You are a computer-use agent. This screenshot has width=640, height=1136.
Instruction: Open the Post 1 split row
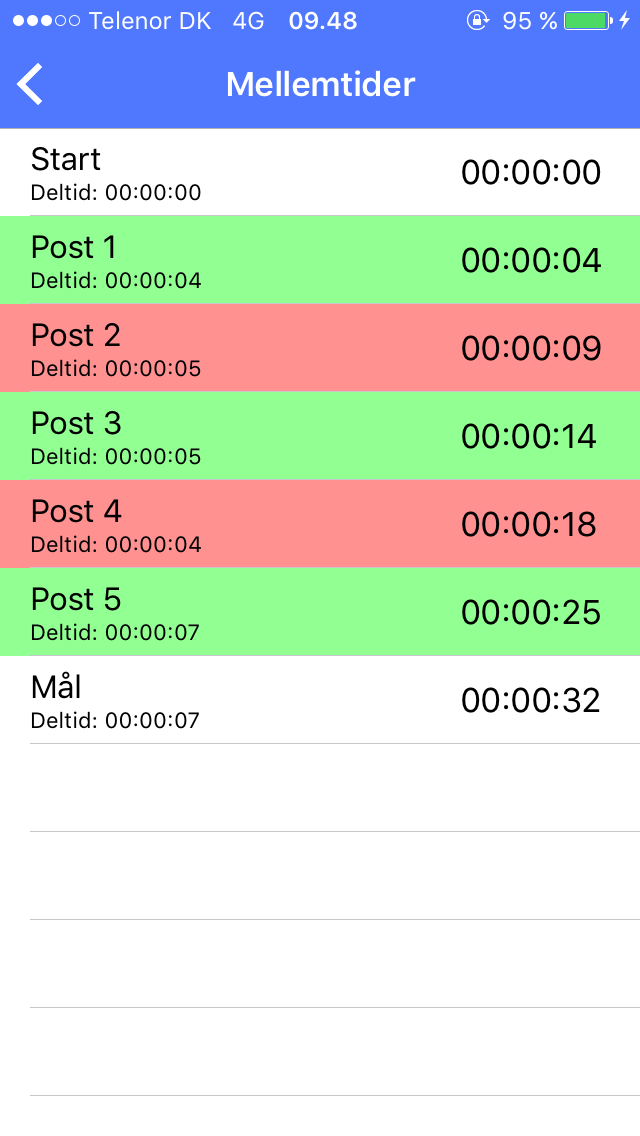[x=320, y=260]
